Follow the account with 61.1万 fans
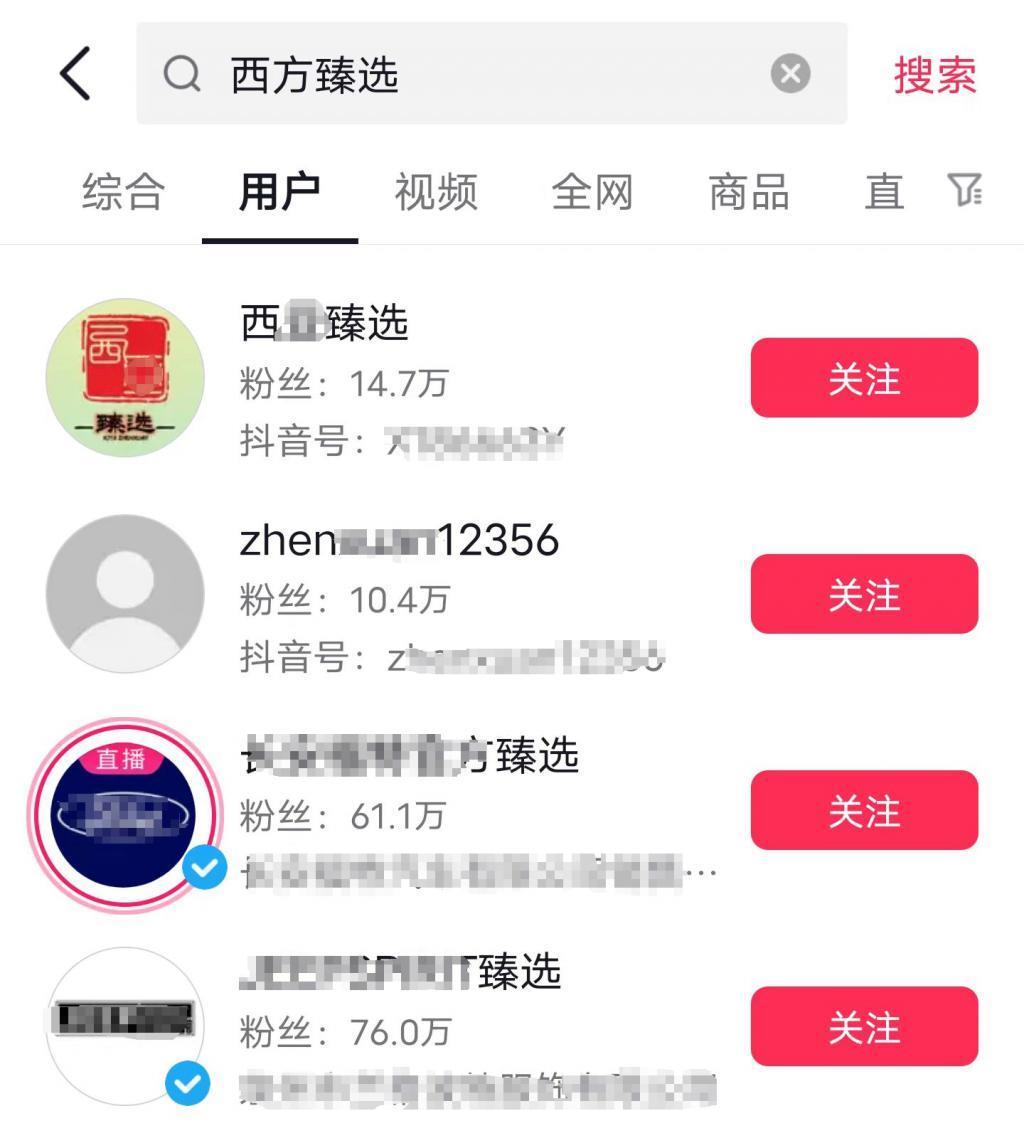The height and width of the screenshot is (1143, 1024). 863,812
